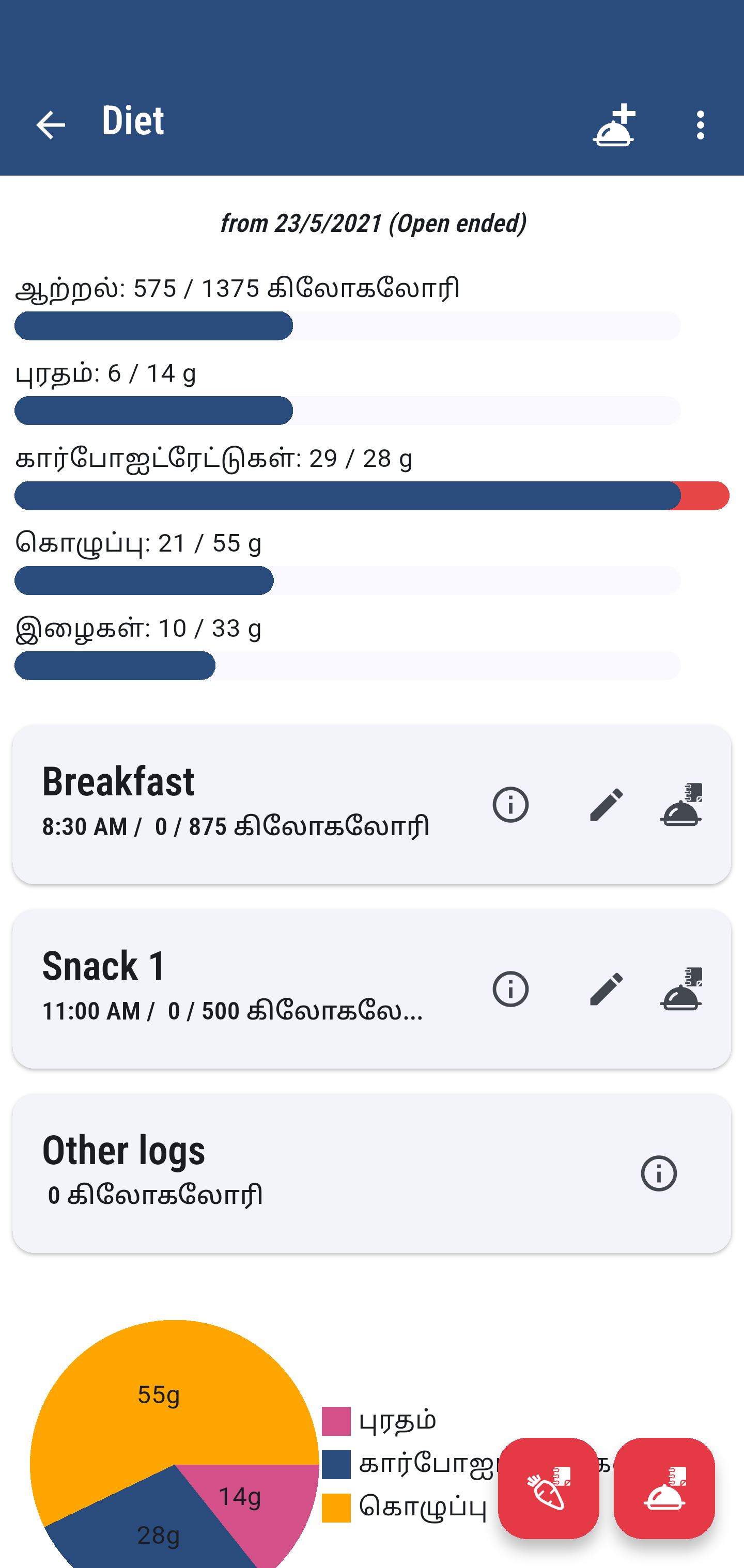Log the Snack 1 meal to diary
The width and height of the screenshot is (744, 1568).
(680, 989)
